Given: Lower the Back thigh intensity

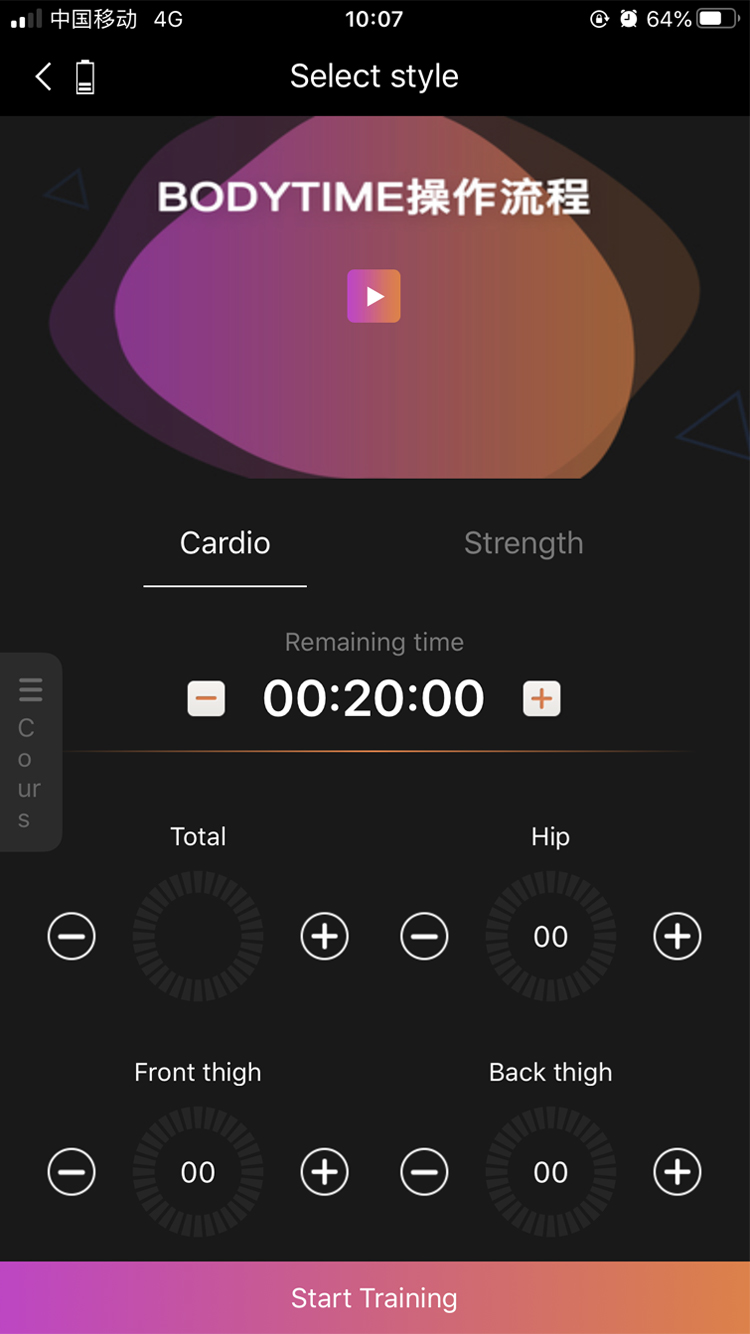Looking at the screenshot, I should click(x=424, y=1172).
